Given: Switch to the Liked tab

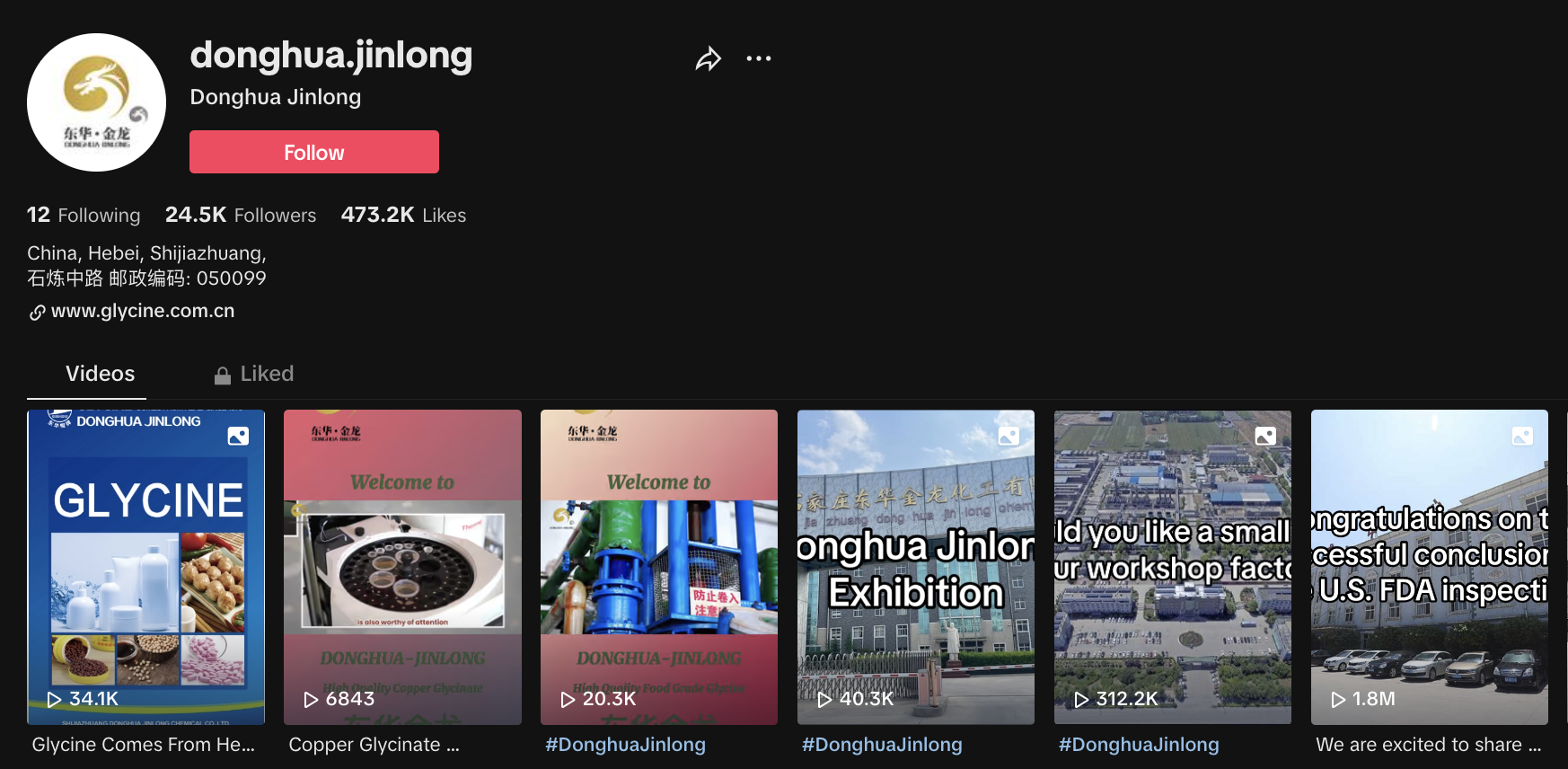Looking at the screenshot, I should pyautogui.click(x=255, y=374).
